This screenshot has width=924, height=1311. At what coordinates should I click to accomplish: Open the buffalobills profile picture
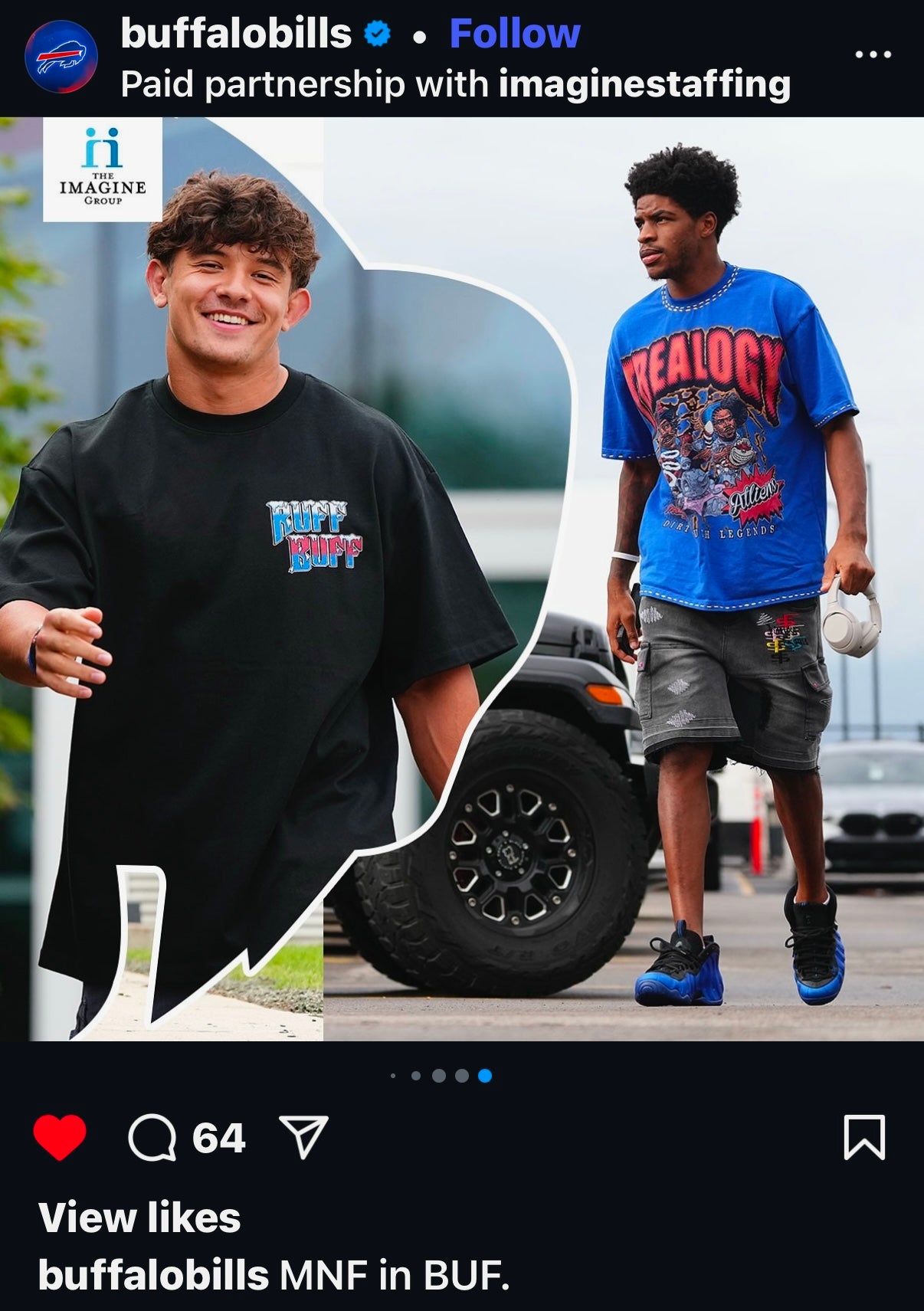(61, 57)
